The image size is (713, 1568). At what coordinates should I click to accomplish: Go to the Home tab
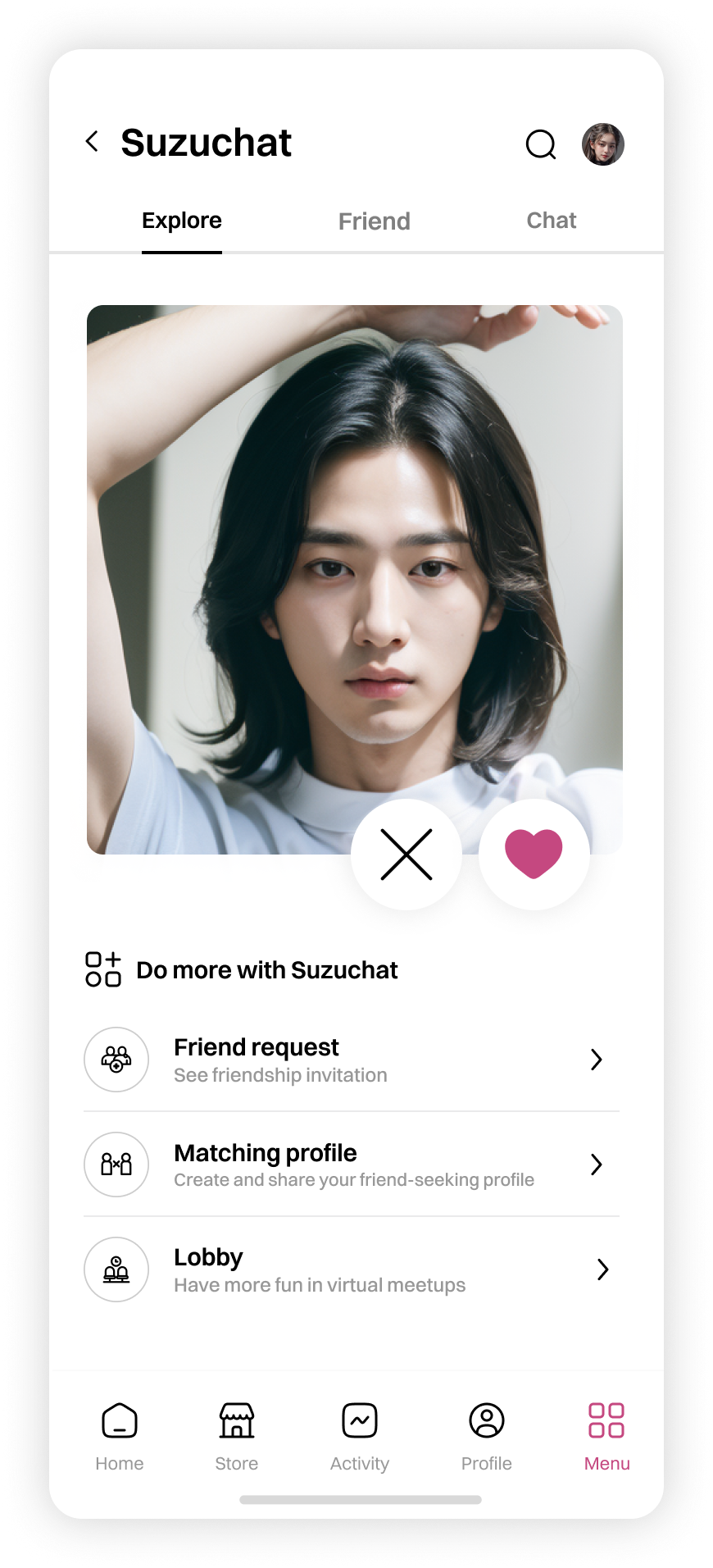click(x=120, y=1435)
